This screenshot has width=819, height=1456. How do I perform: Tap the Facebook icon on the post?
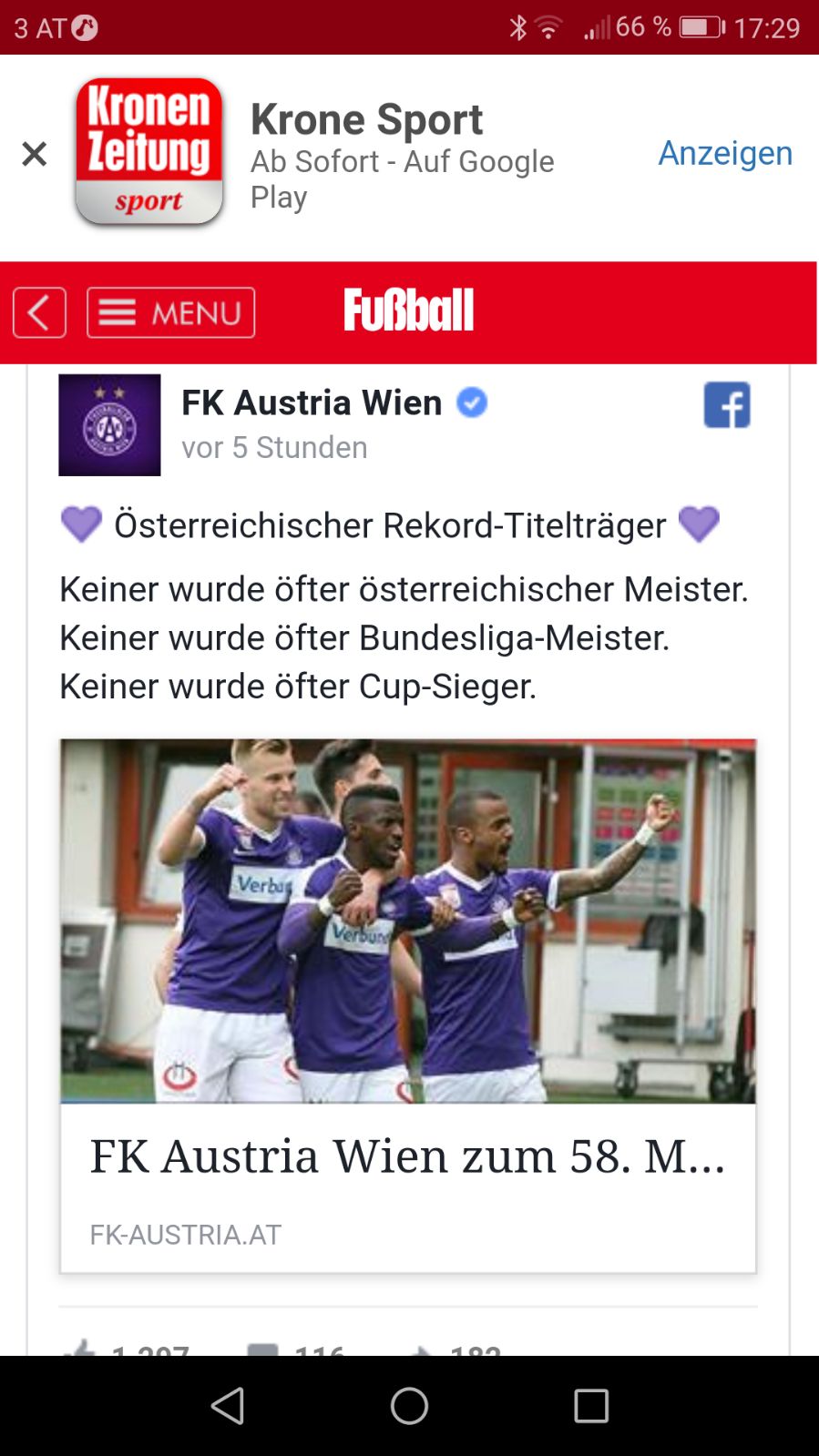(727, 405)
